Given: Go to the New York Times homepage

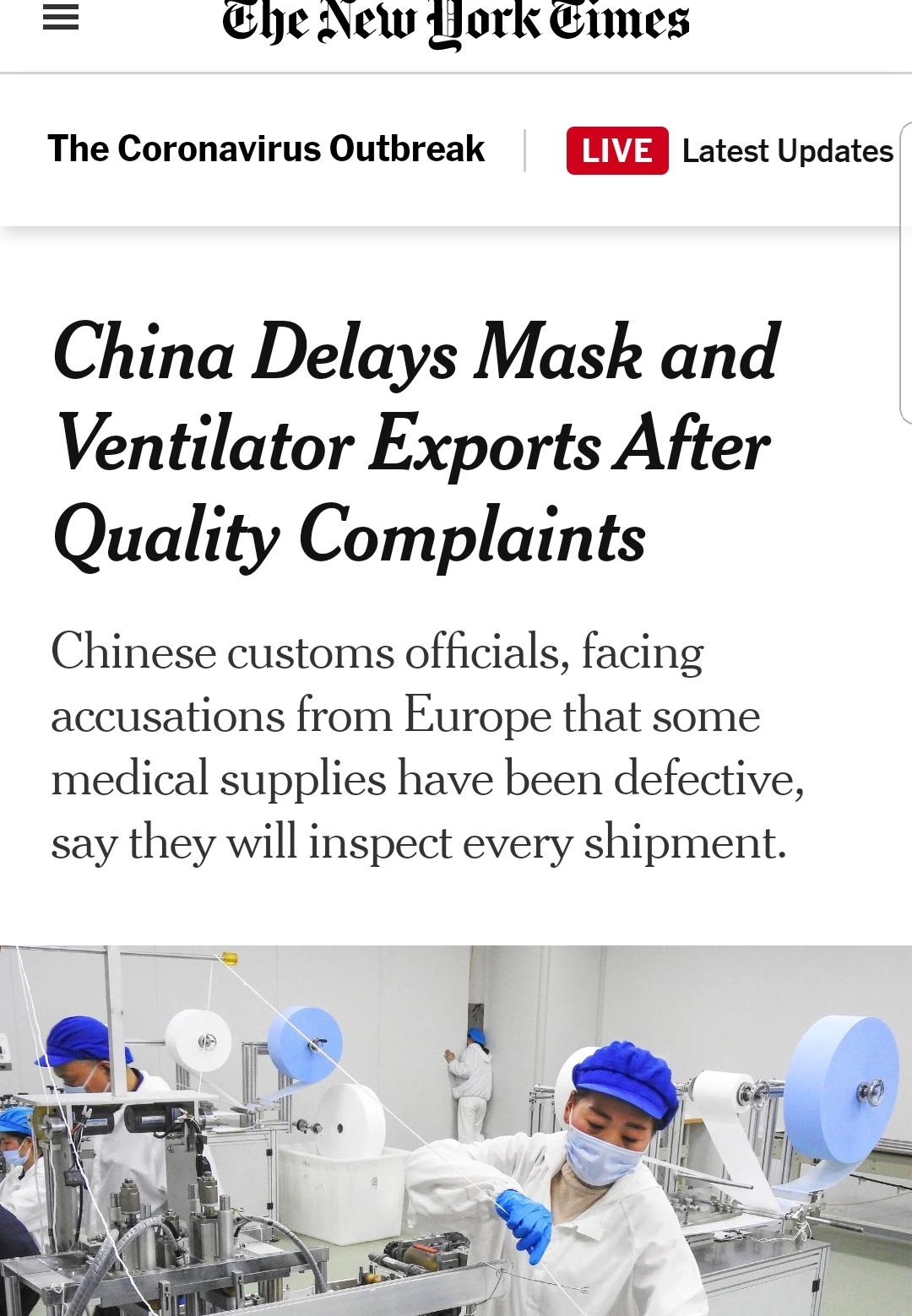Looking at the screenshot, I should click(455, 21).
